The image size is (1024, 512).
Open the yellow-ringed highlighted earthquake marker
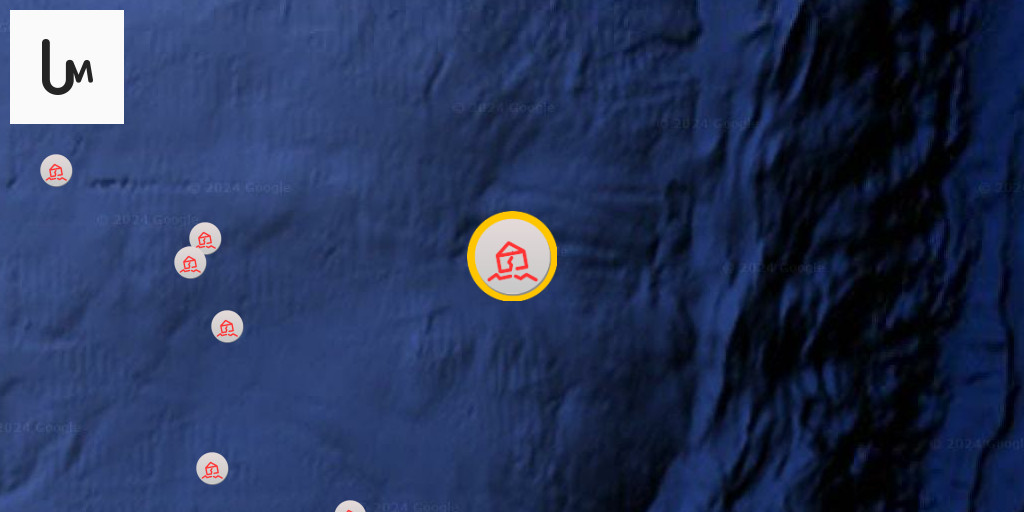512,257
